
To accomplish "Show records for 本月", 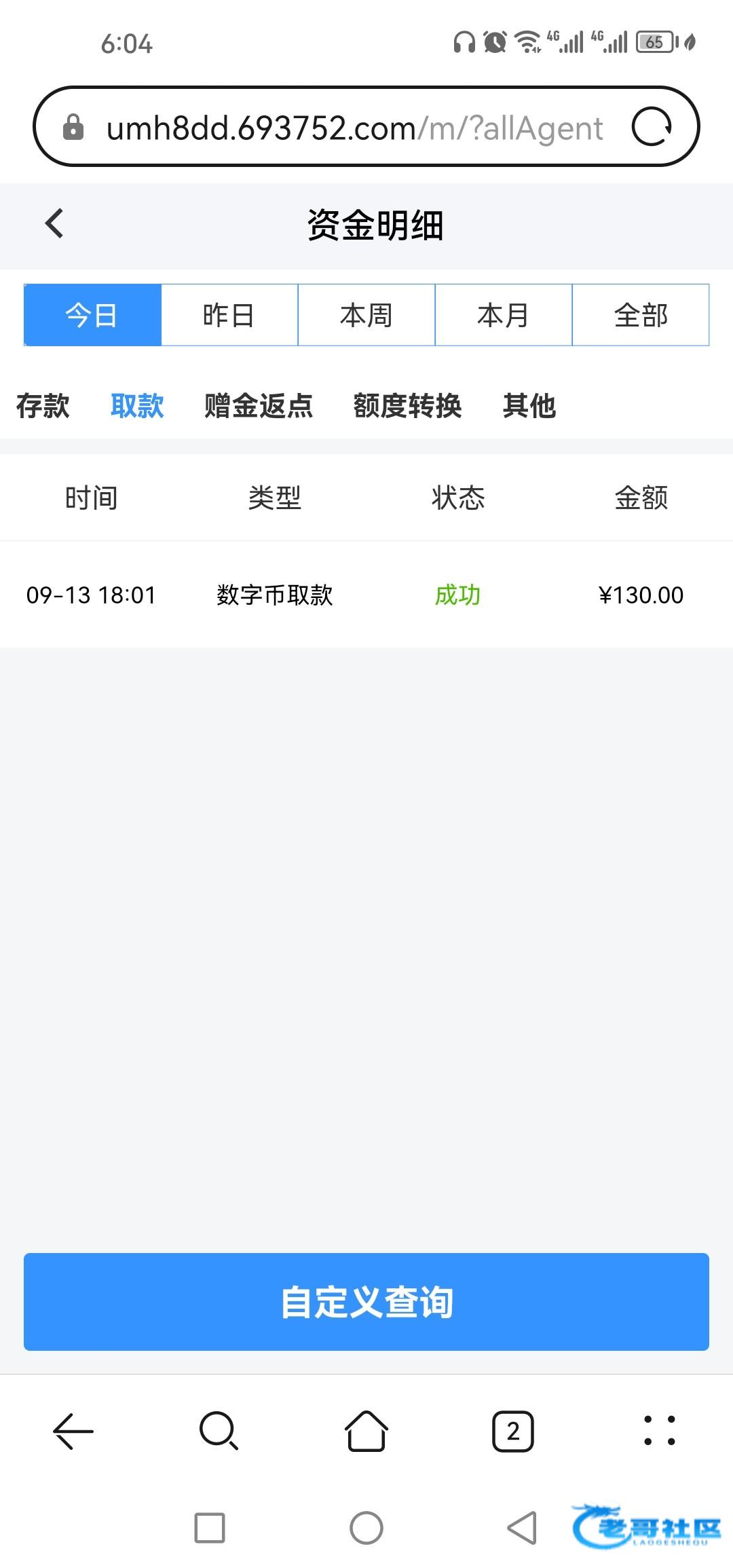I will (x=504, y=315).
